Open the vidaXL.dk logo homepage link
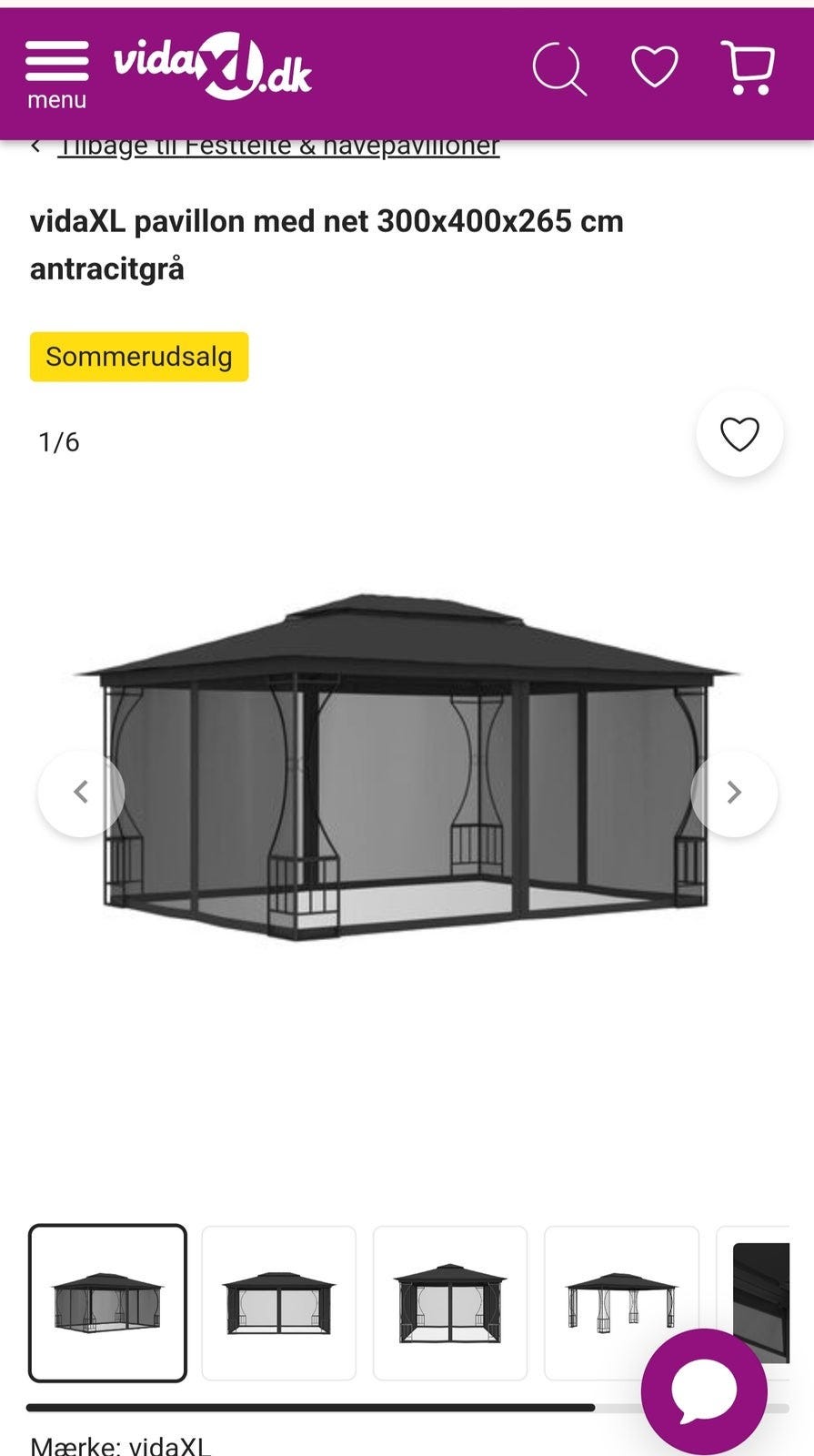 (214, 66)
